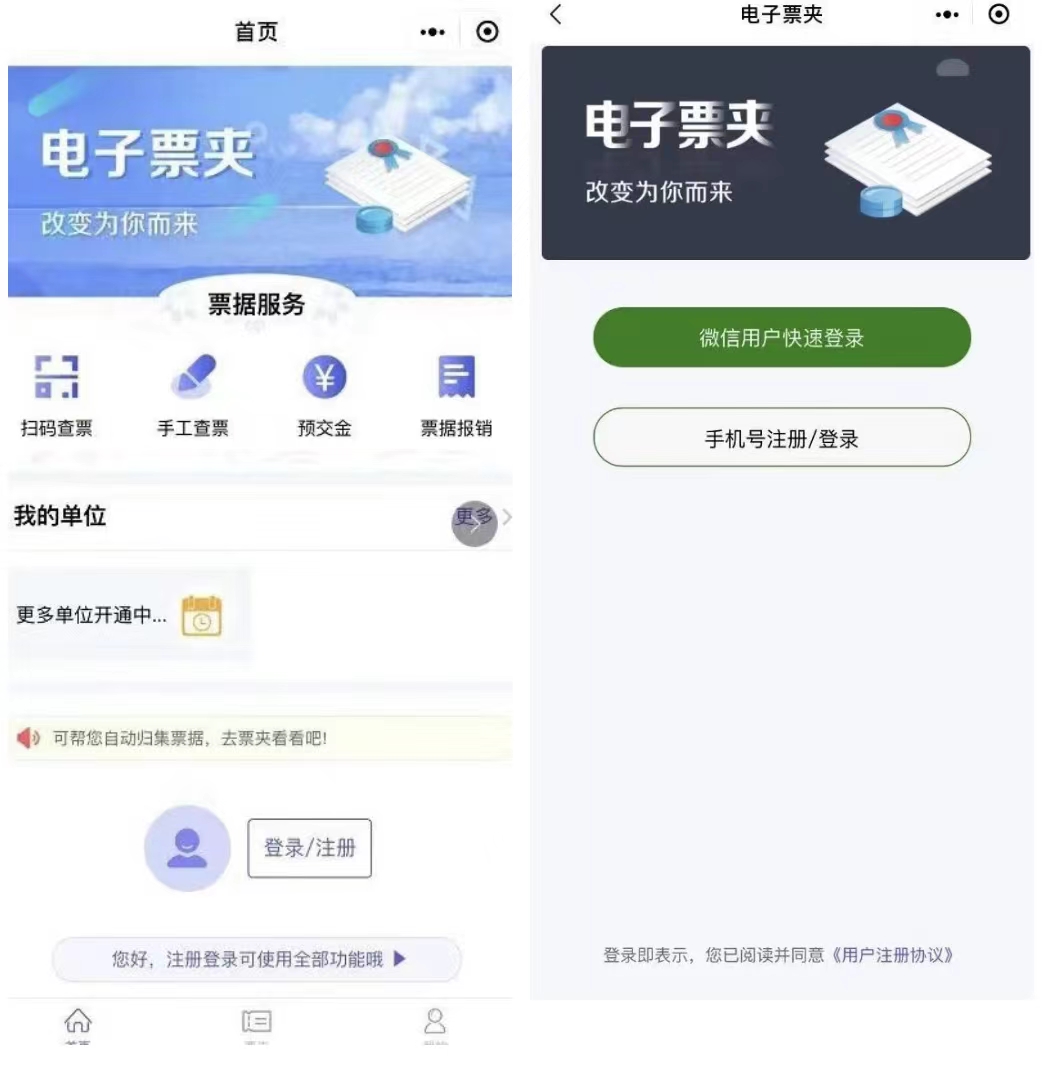Tap 您好，注册登录可使用全部功能哦 prompt
Screen dimensions: 1049x1074
click(x=257, y=960)
